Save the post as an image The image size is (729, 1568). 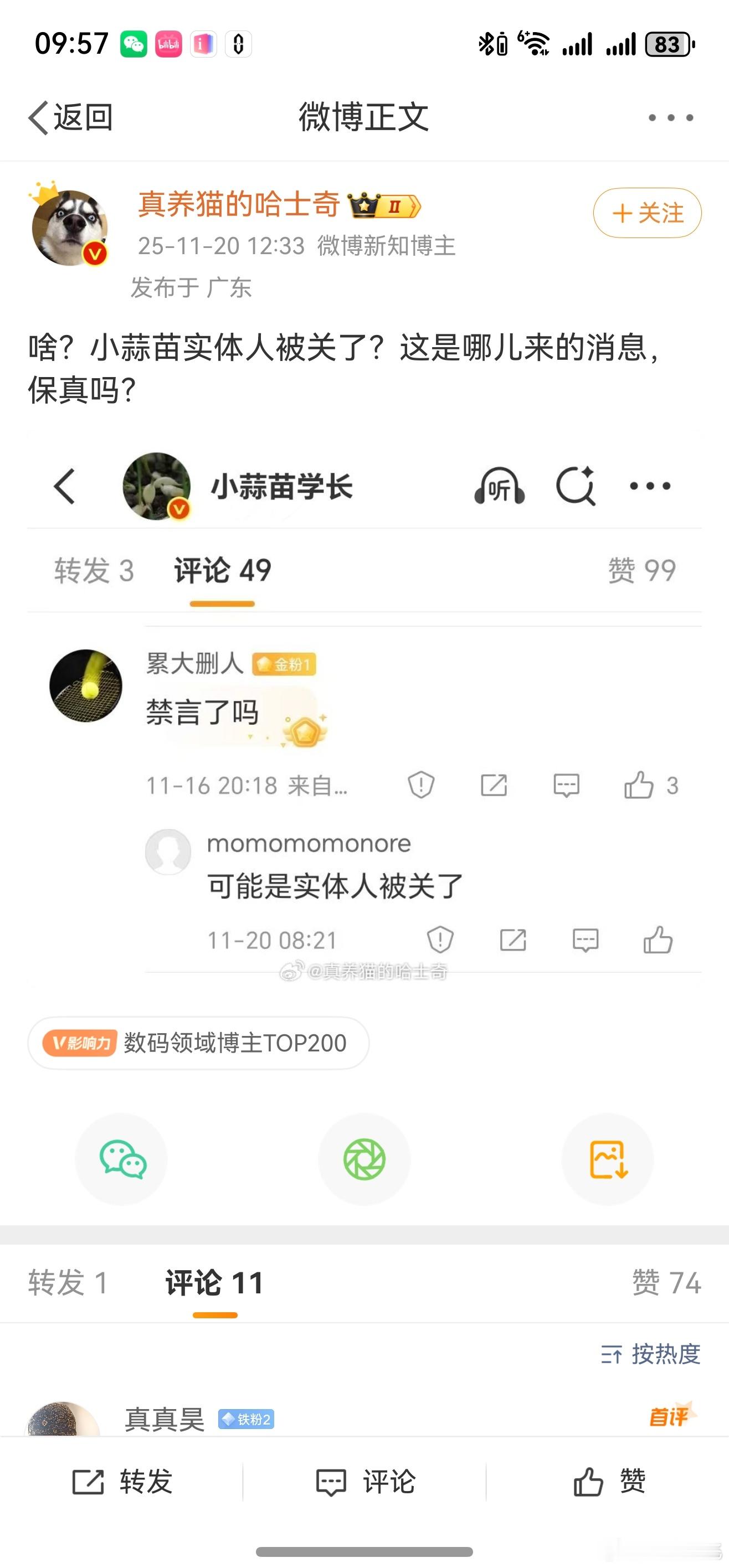click(607, 1158)
